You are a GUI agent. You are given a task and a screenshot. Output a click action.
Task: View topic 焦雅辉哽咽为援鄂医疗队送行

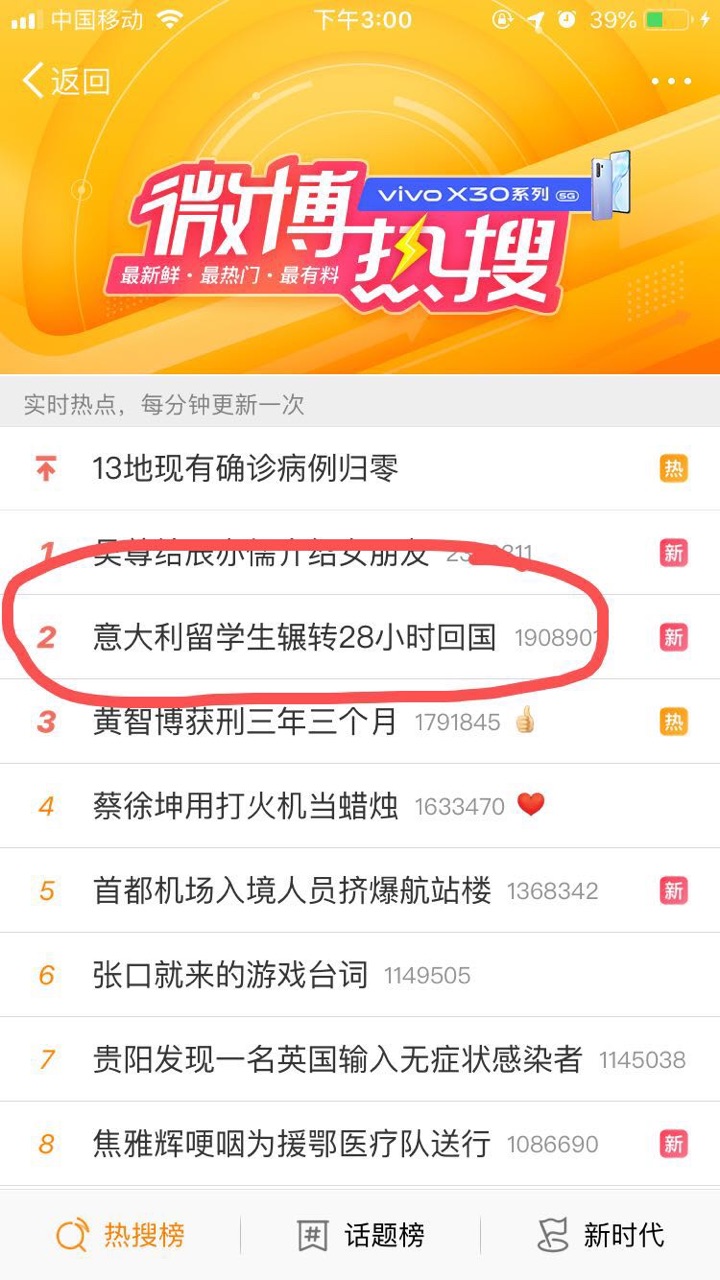pyautogui.click(x=292, y=1143)
